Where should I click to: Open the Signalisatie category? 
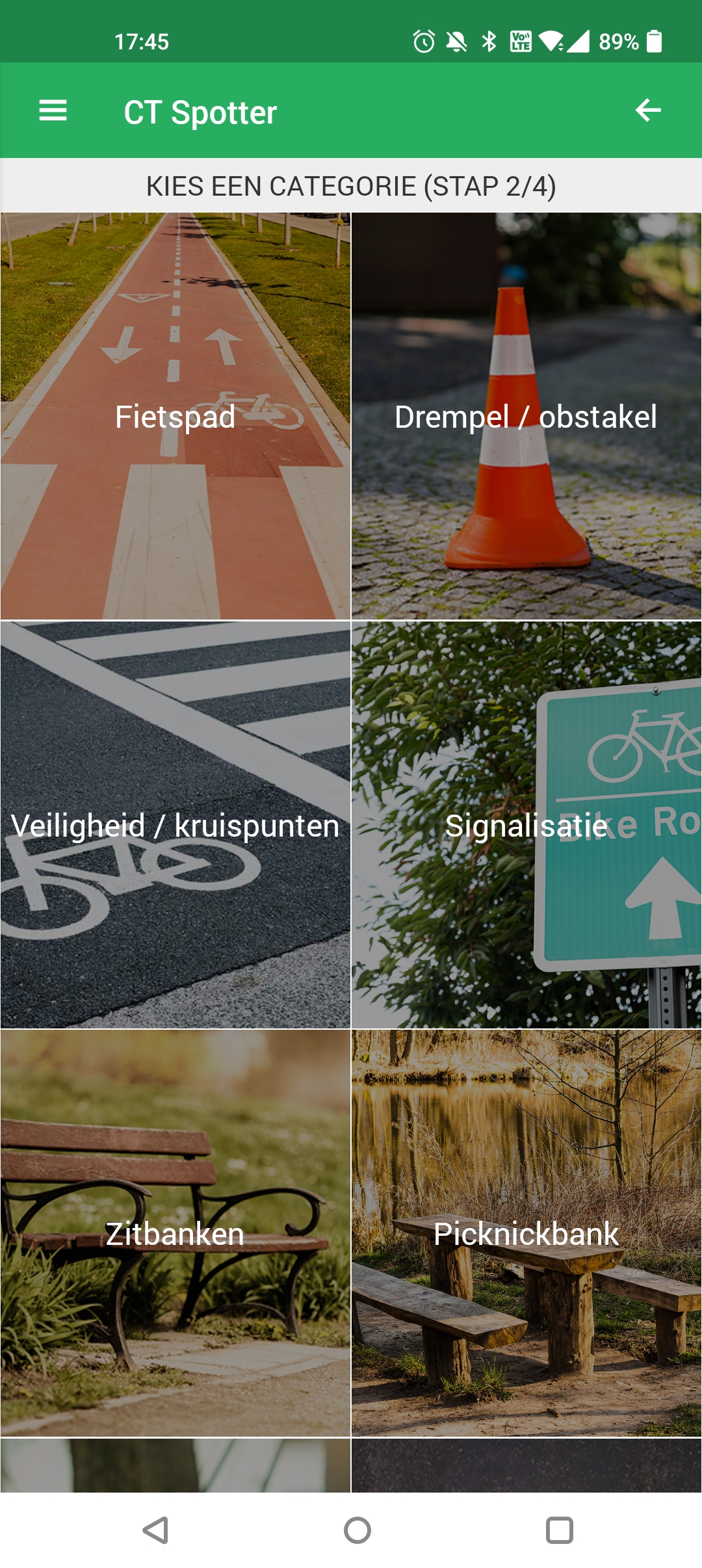point(526,825)
